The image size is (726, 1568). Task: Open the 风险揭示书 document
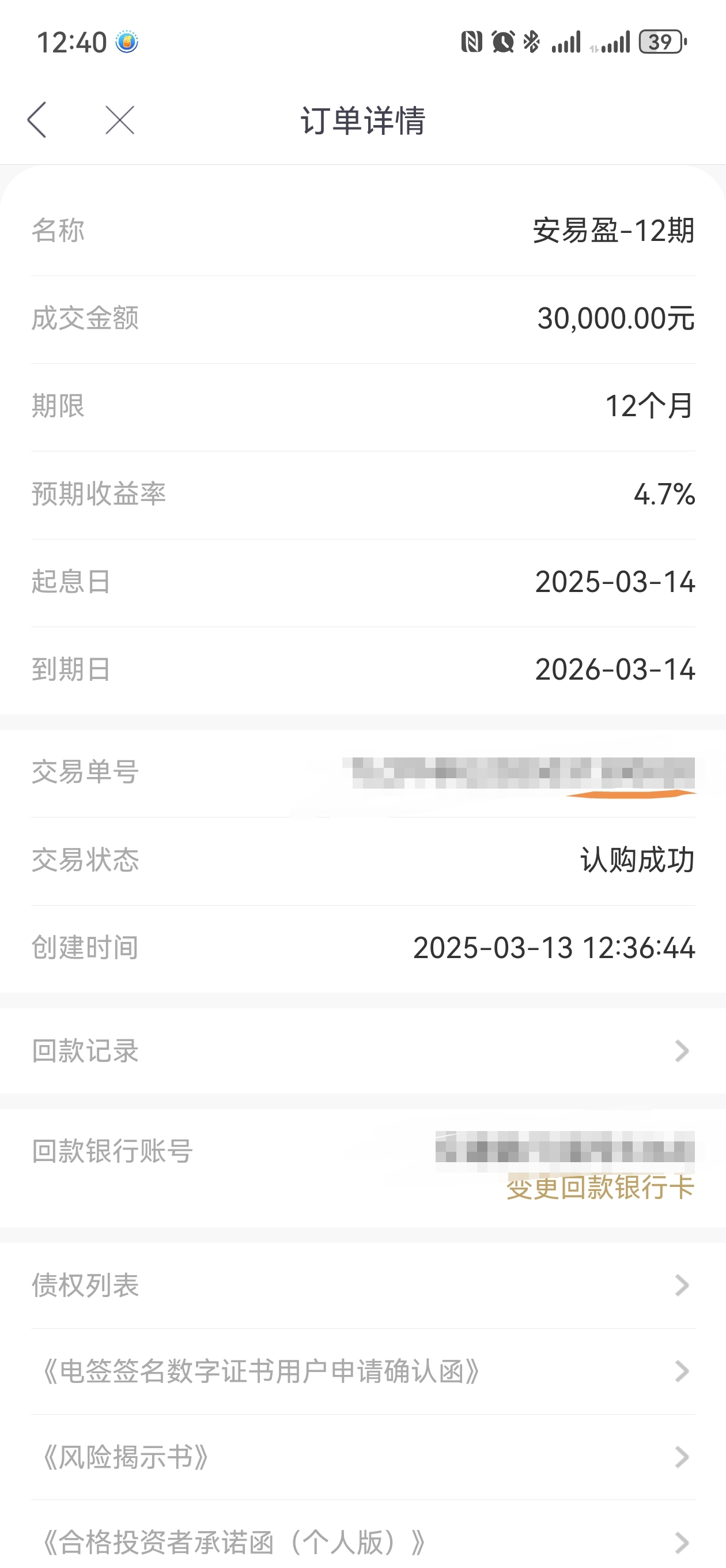click(362, 1457)
